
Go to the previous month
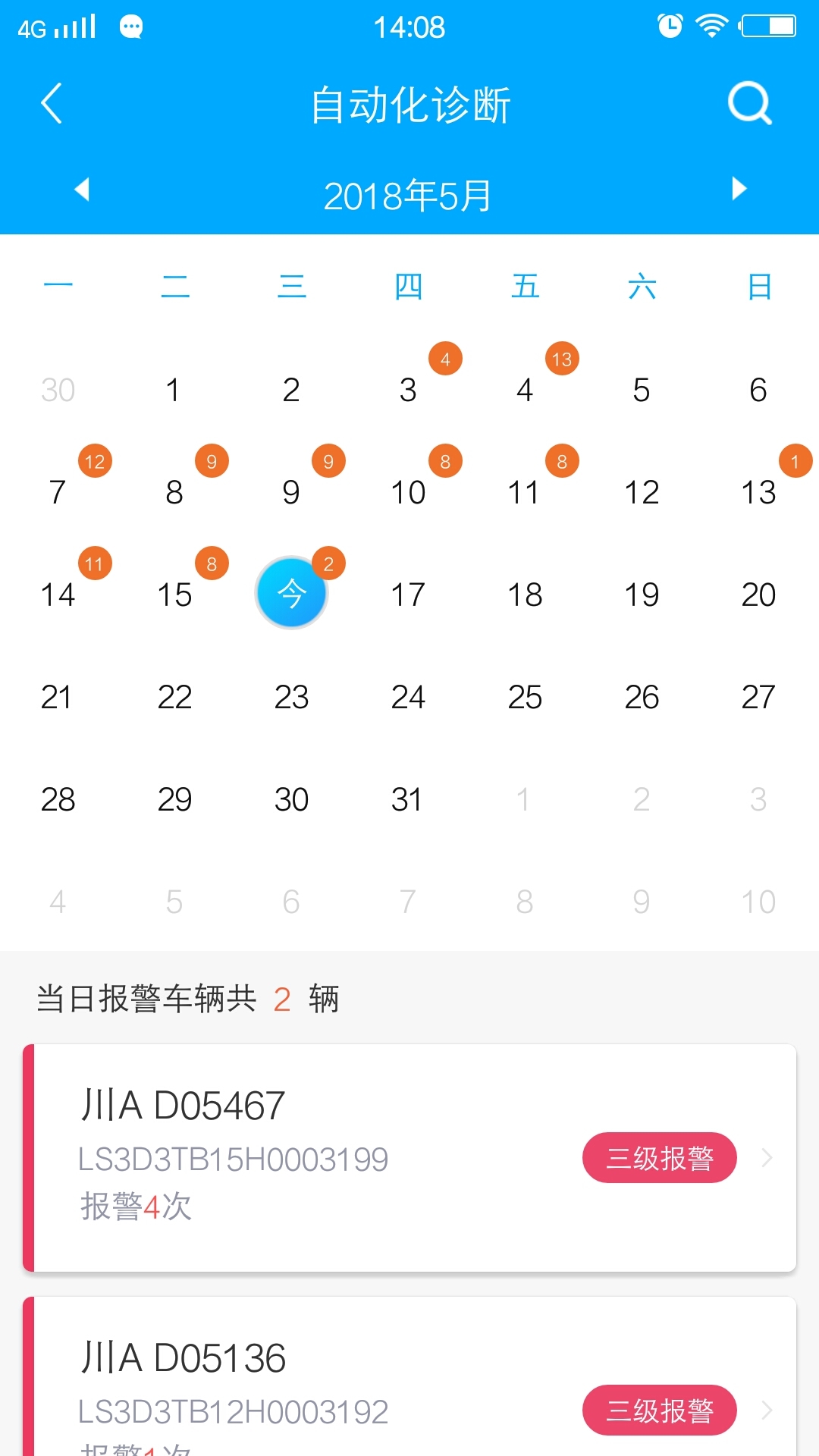(82, 190)
